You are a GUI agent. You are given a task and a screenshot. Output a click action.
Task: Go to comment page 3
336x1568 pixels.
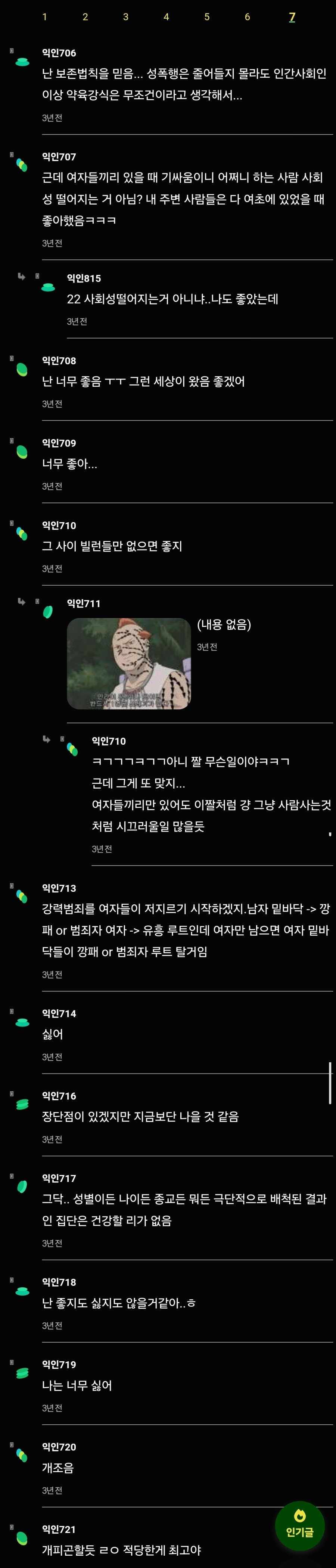[125, 17]
